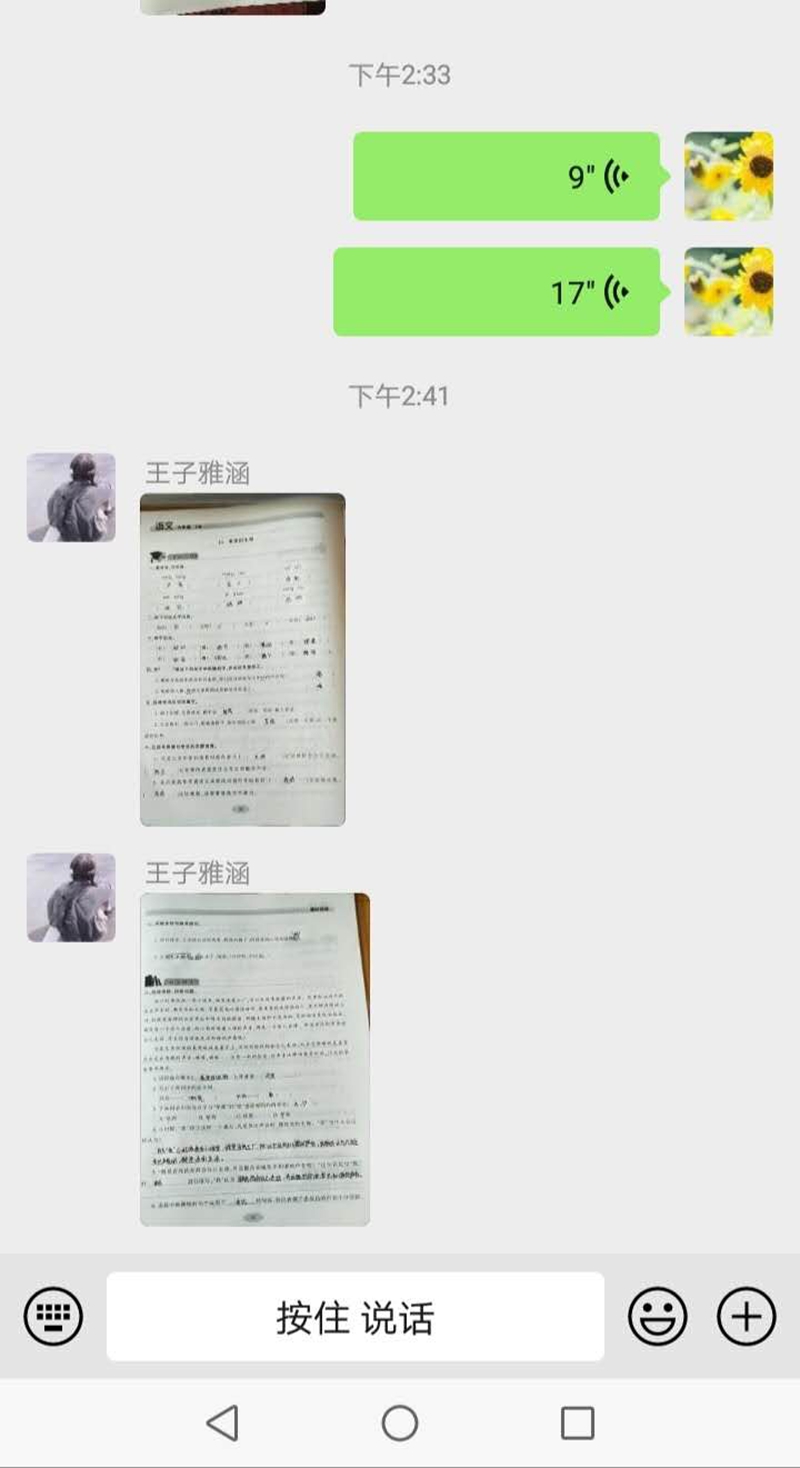
Task: Open the first worksheet photo from 王子雅涵
Action: click(x=242, y=659)
